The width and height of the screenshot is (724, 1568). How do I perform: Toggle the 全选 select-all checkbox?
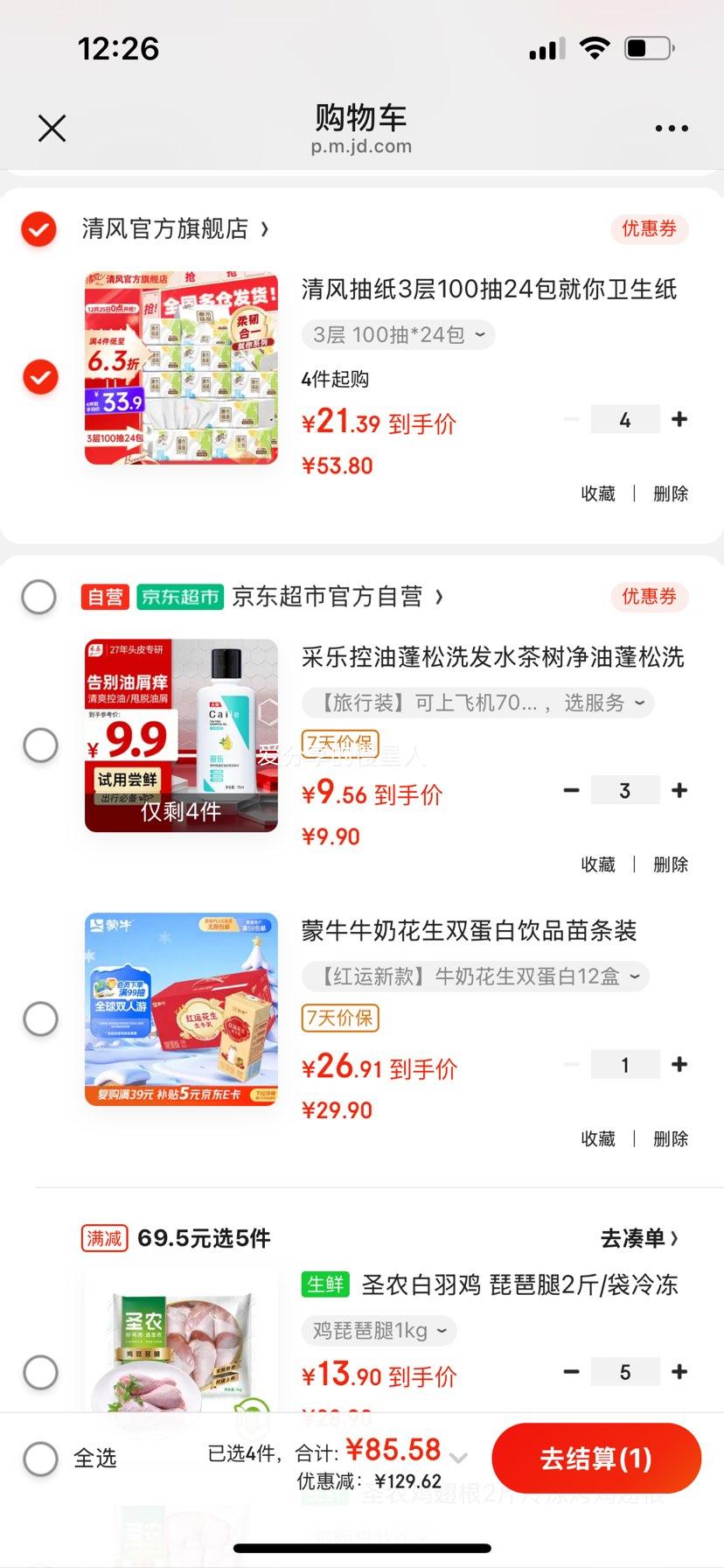coord(38,1457)
